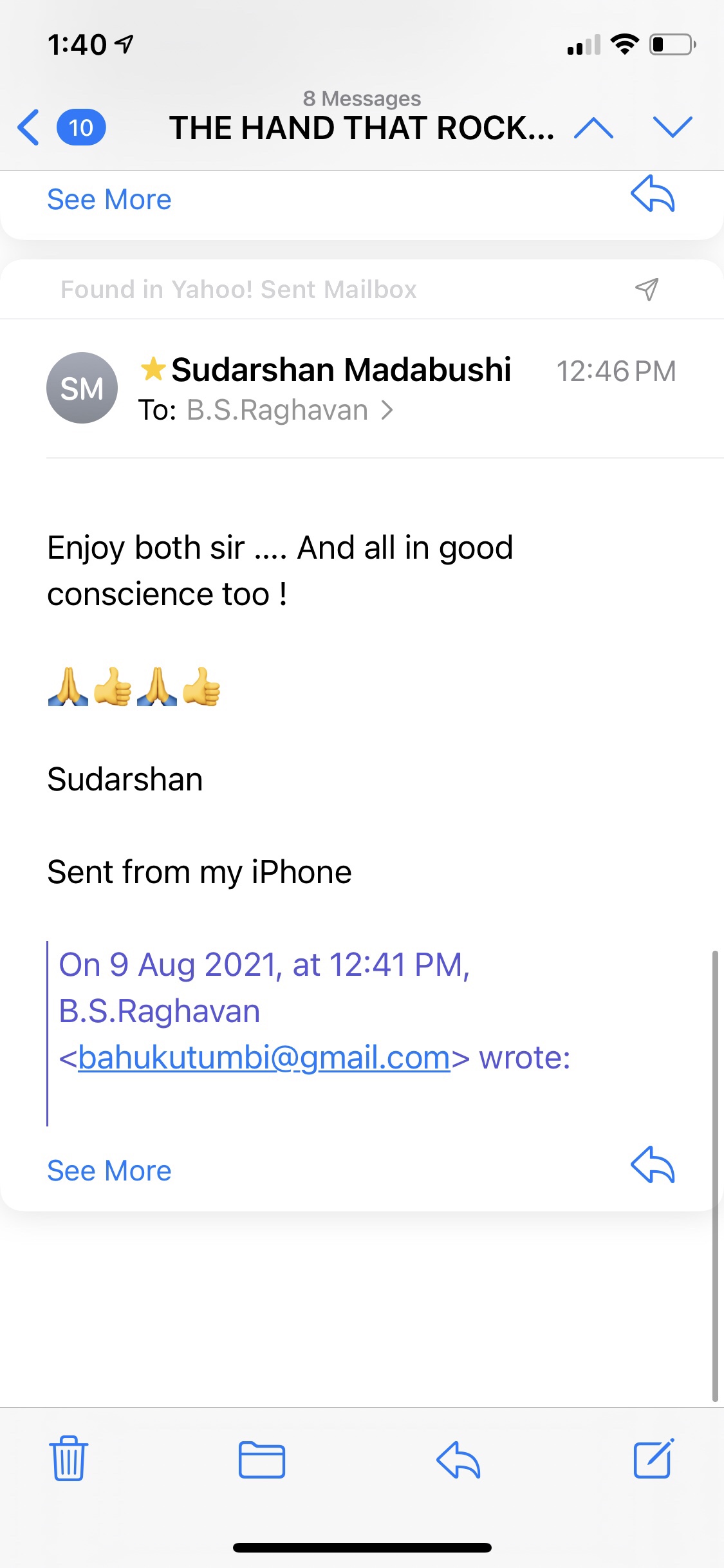Jump to the previous message with up arrow
This screenshot has height=1568, width=724.
(593, 127)
